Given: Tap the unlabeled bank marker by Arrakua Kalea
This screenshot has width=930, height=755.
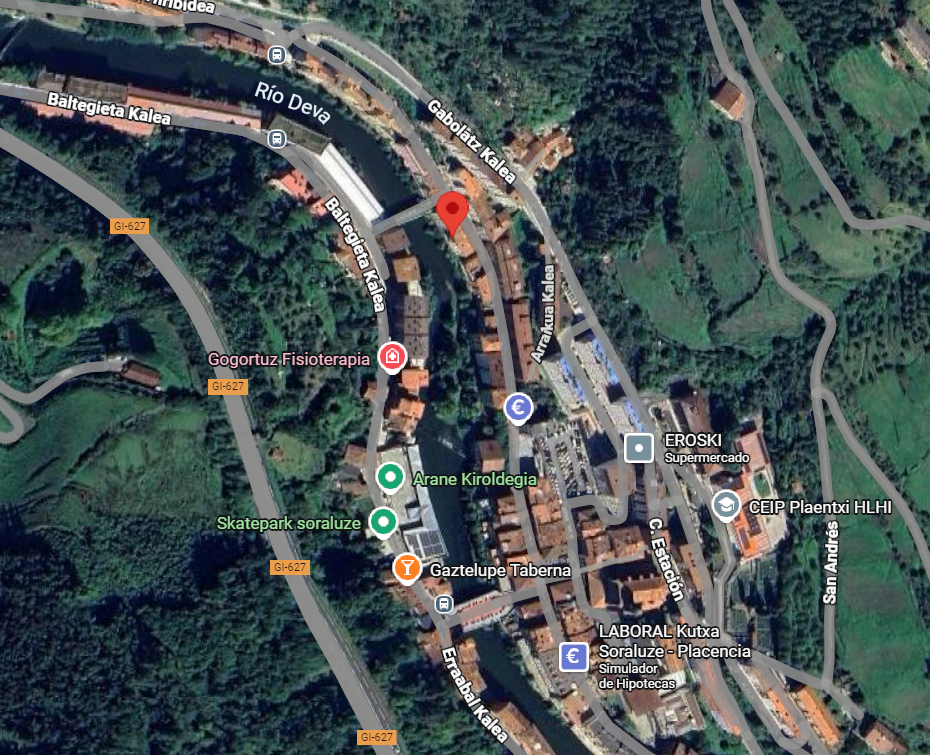Looking at the screenshot, I should pyautogui.click(x=517, y=407).
